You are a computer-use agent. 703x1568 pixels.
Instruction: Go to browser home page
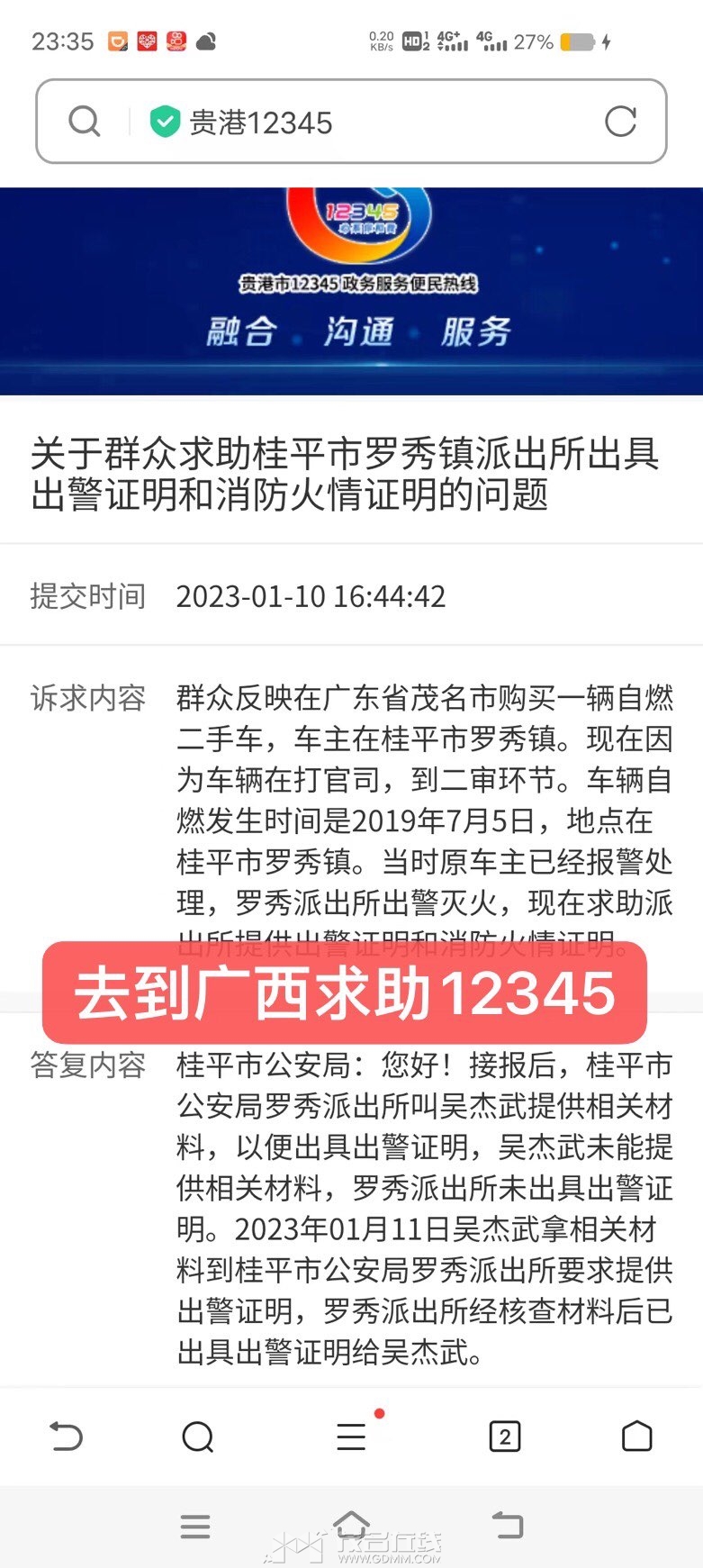pyautogui.click(x=637, y=1437)
